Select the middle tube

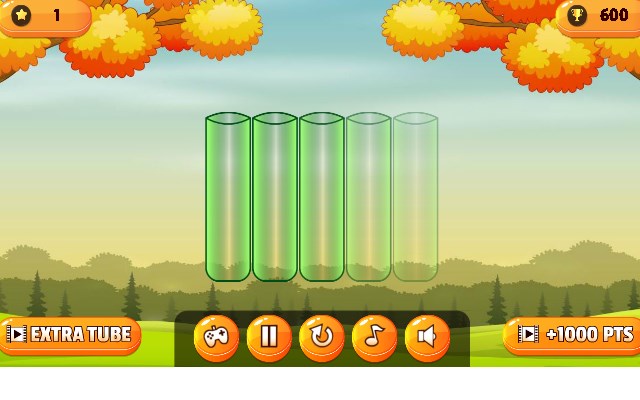pyautogui.click(x=322, y=197)
